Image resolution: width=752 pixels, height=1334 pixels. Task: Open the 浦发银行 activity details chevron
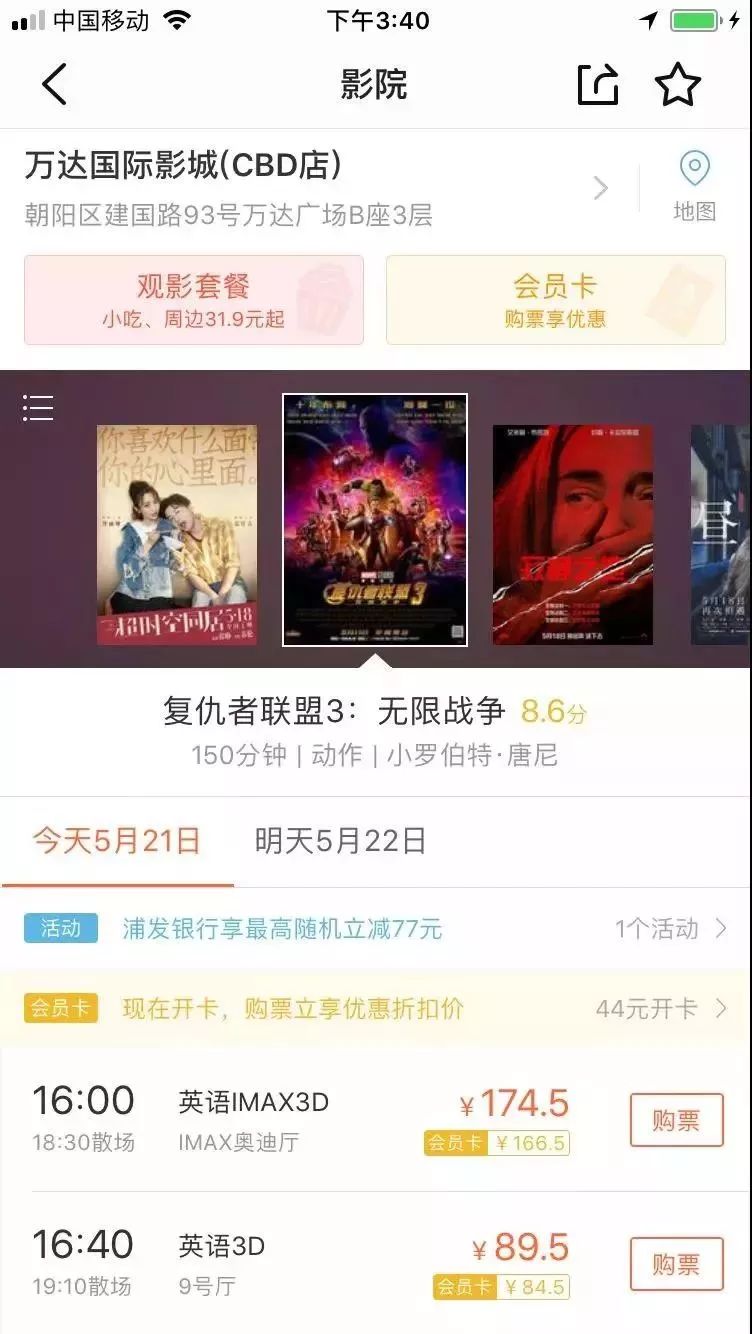tap(719, 930)
